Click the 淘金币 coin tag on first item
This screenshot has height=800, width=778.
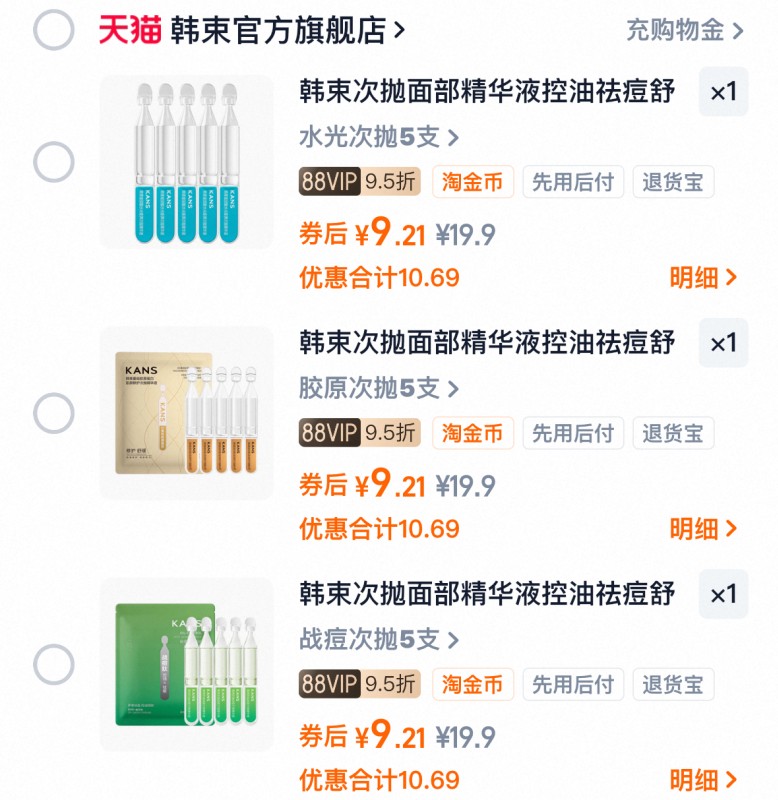click(x=472, y=181)
